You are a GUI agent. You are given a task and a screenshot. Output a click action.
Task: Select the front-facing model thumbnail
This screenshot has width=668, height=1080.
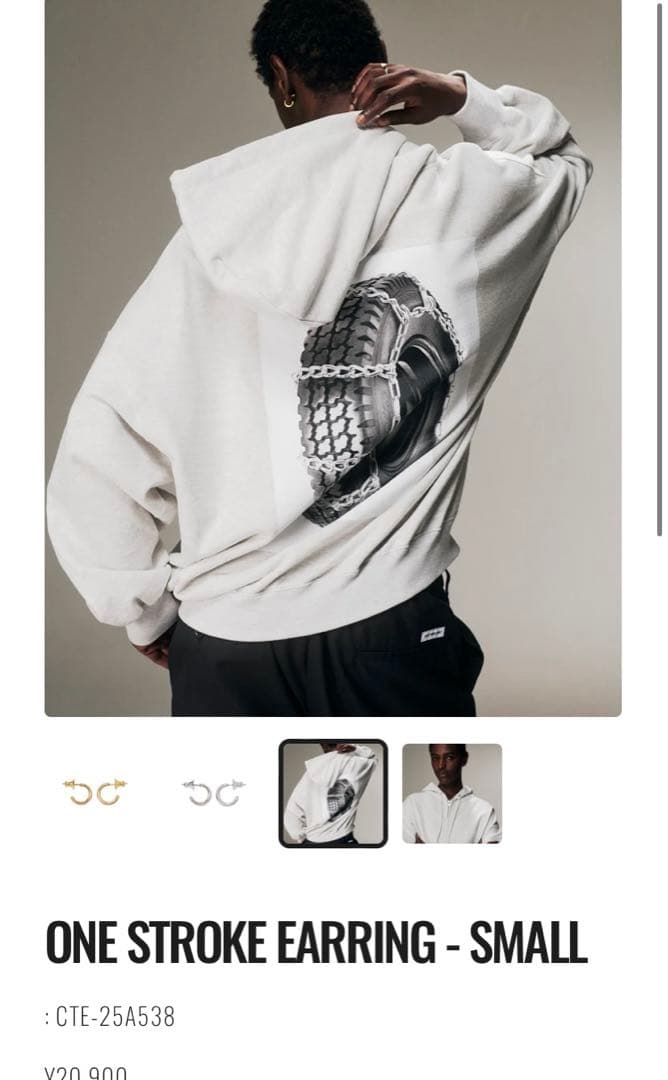tap(452, 793)
